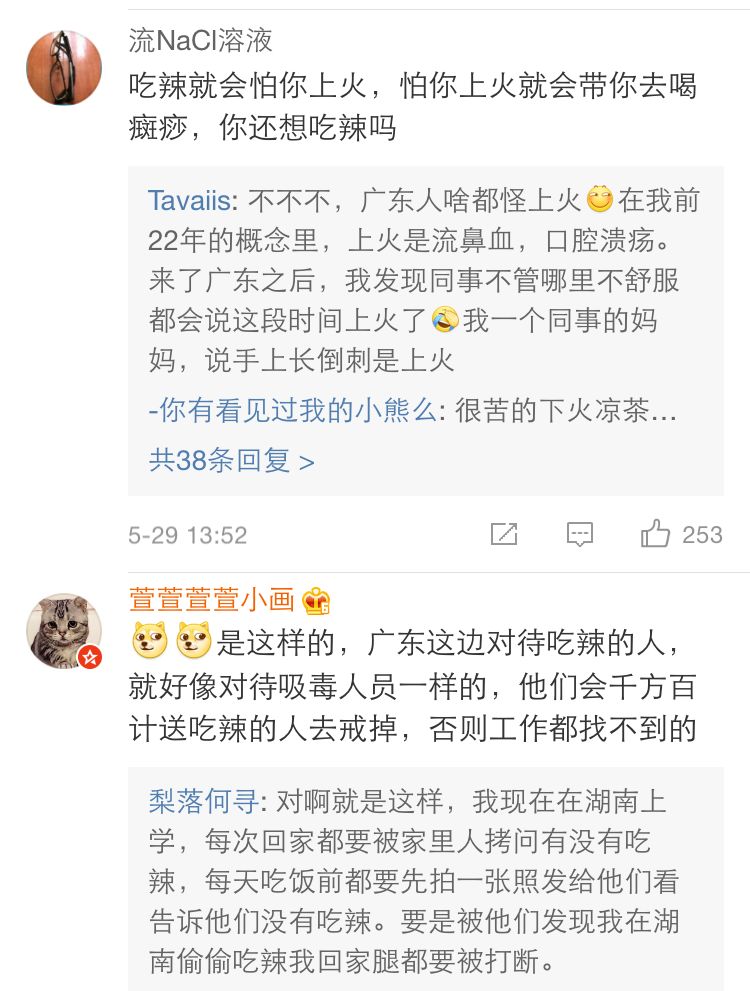750x991 pixels.
Task: Open 梨落何寻 profile link in reply
Action: (x=203, y=801)
